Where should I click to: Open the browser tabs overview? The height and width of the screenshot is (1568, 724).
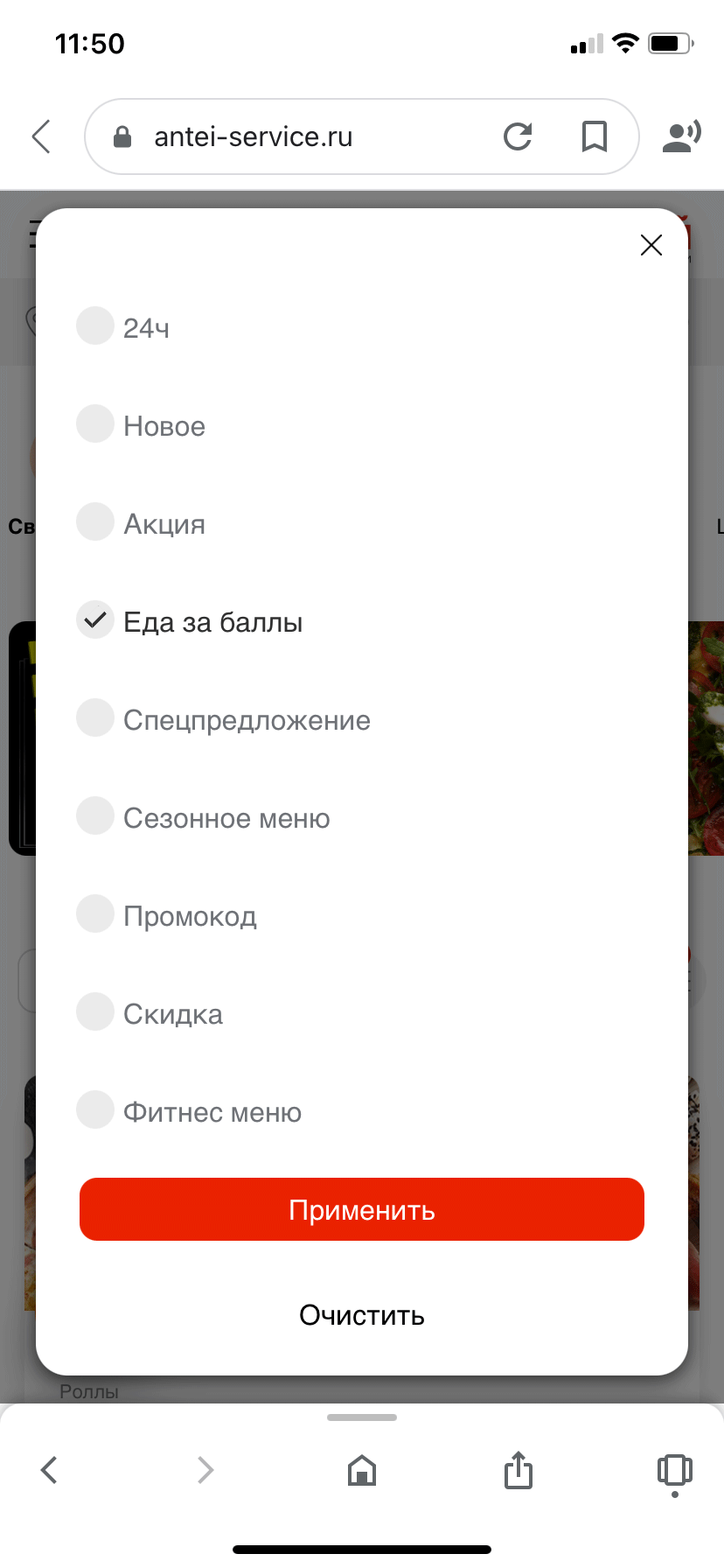click(x=674, y=1470)
